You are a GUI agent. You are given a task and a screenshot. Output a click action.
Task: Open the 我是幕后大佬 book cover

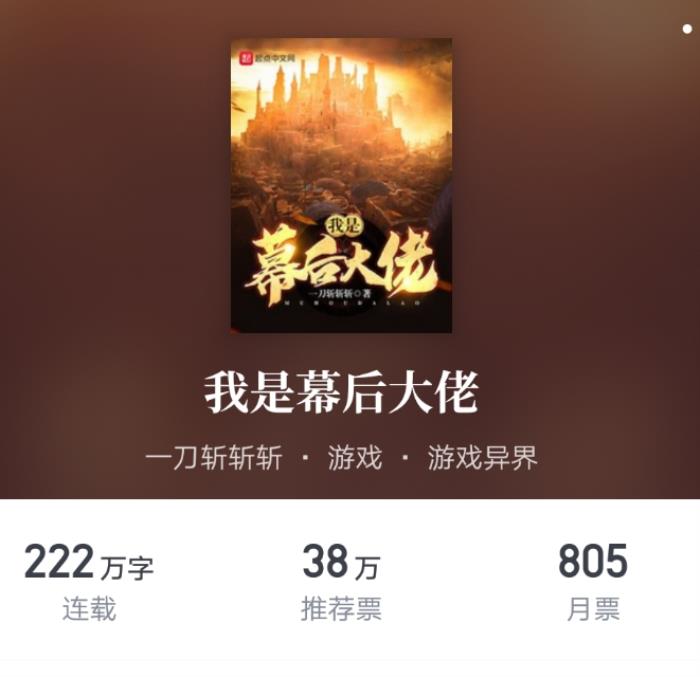point(341,185)
